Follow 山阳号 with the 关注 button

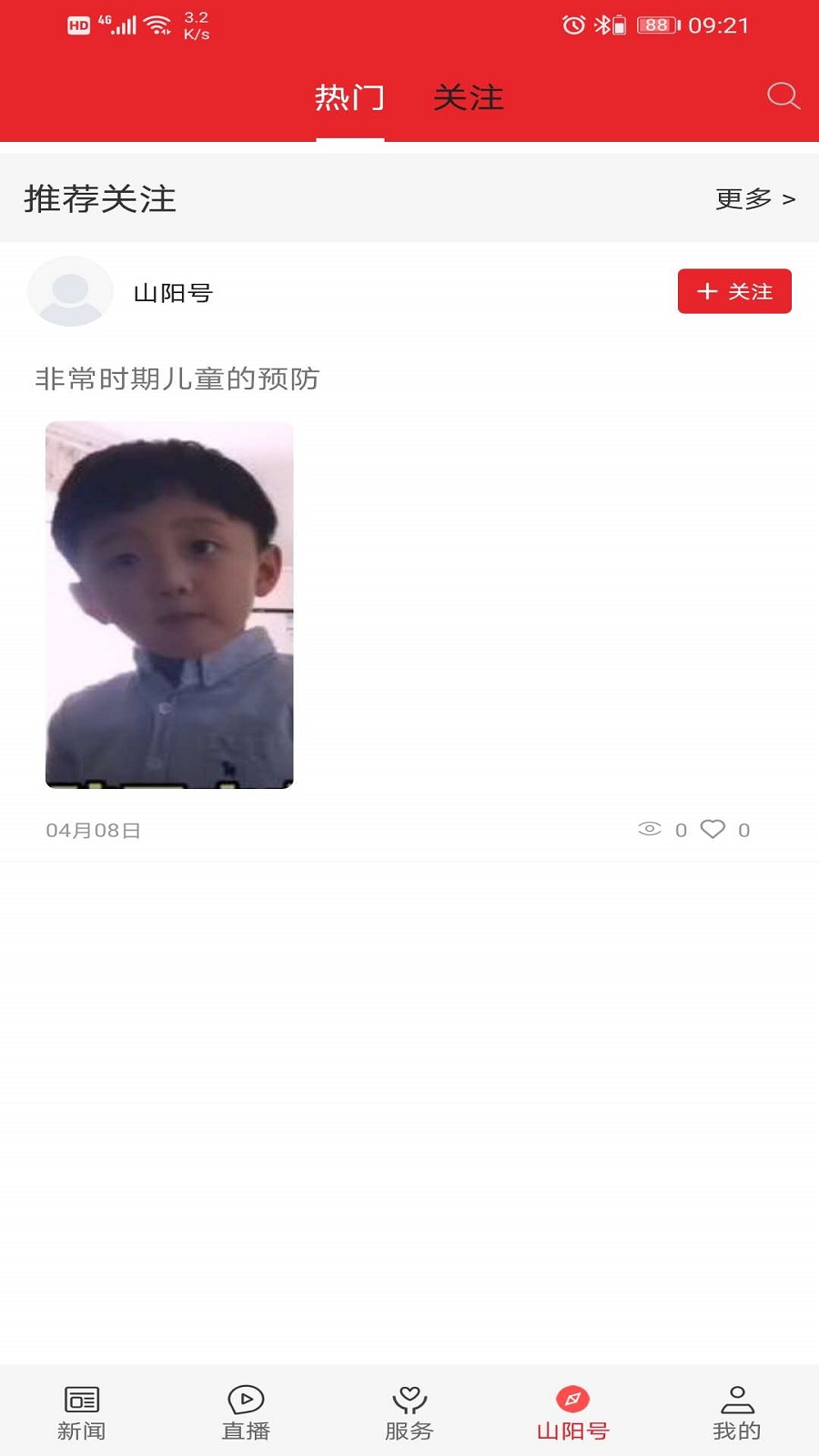point(734,291)
